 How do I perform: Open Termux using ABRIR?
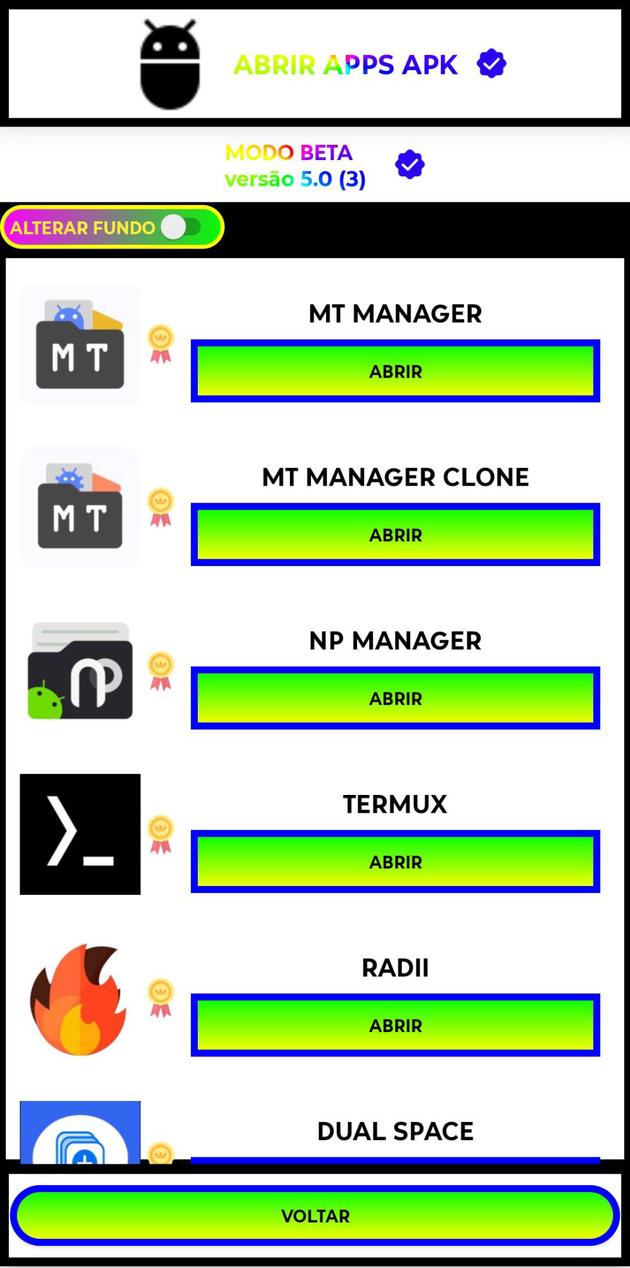395,862
